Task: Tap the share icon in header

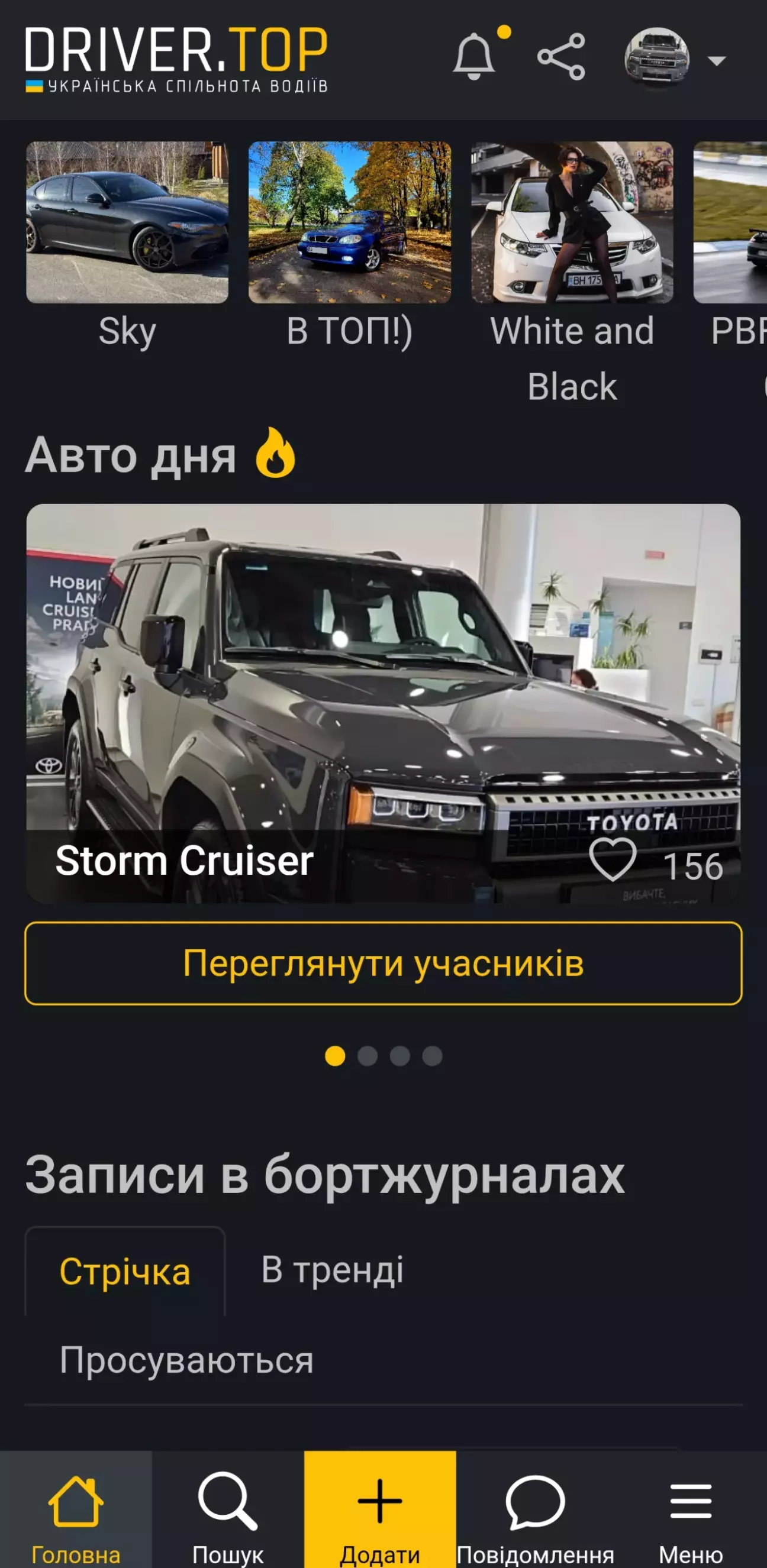Action: point(561,57)
